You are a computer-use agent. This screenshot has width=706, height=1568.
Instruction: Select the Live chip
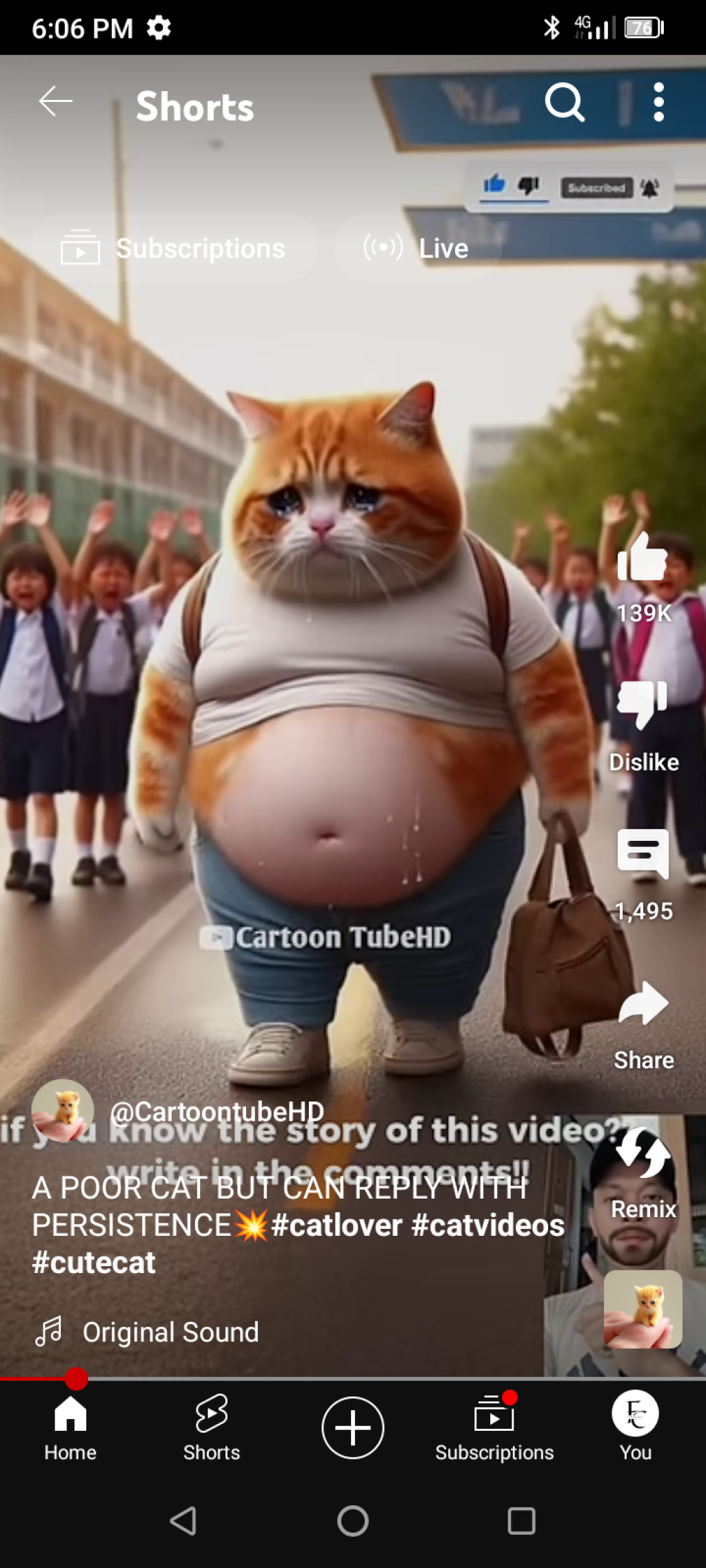point(417,248)
